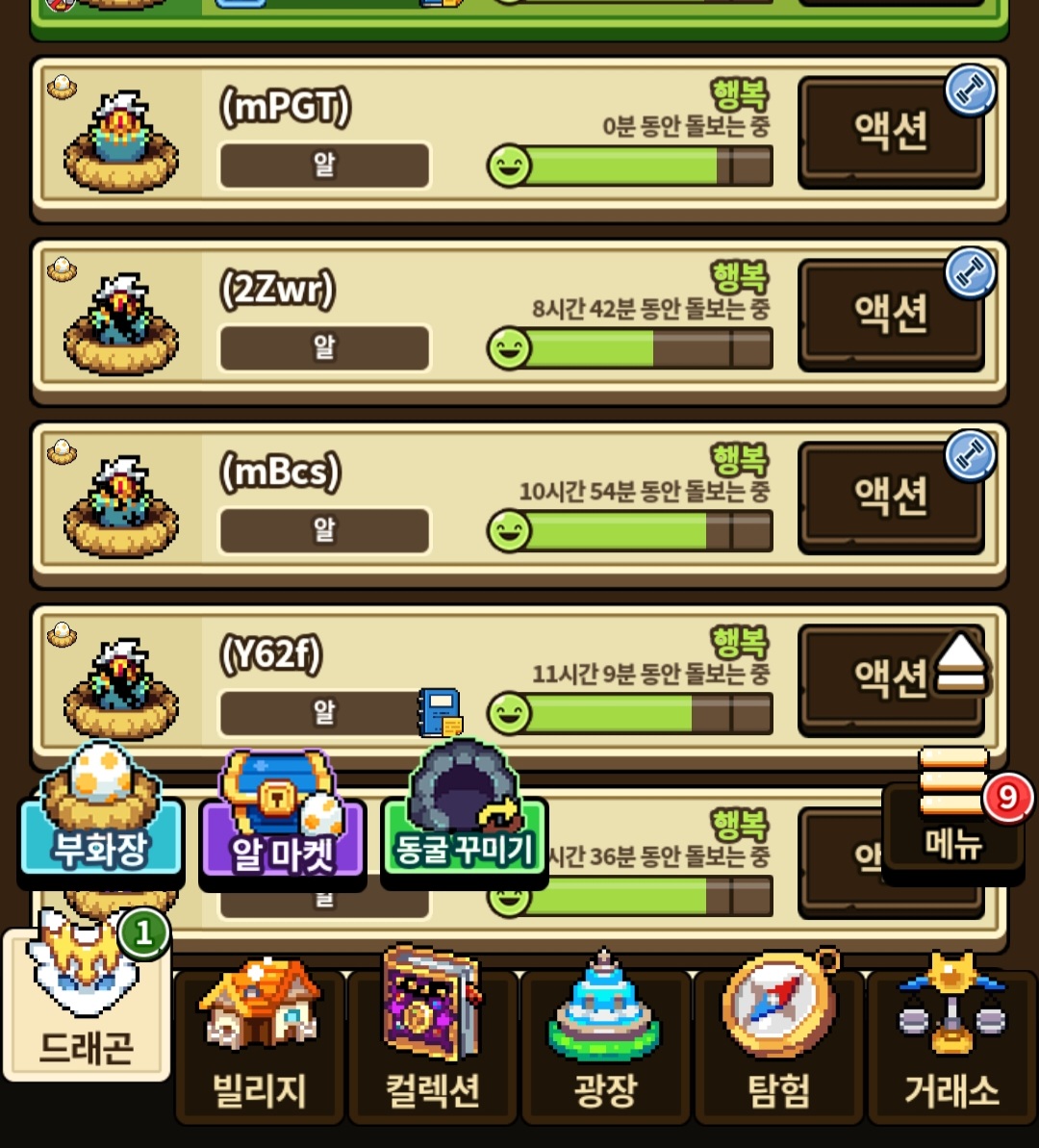Tap 액션 button for egg mBcs
The image size is (1039, 1148).
tap(890, 497)
